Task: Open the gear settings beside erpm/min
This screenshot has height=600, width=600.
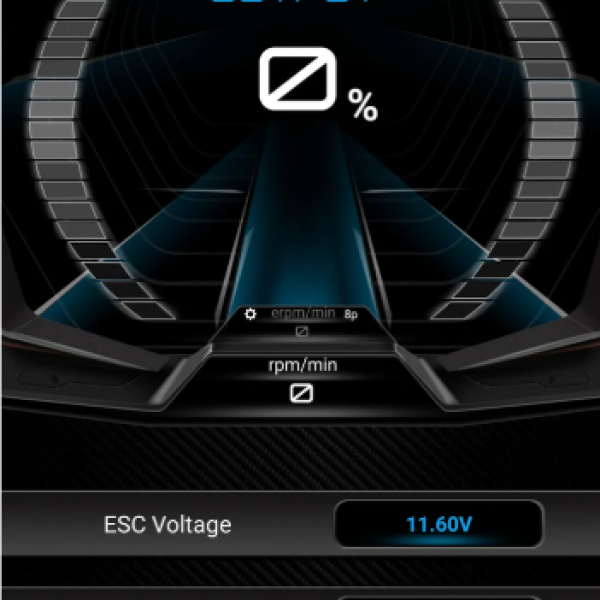Action: click(252, 314)
